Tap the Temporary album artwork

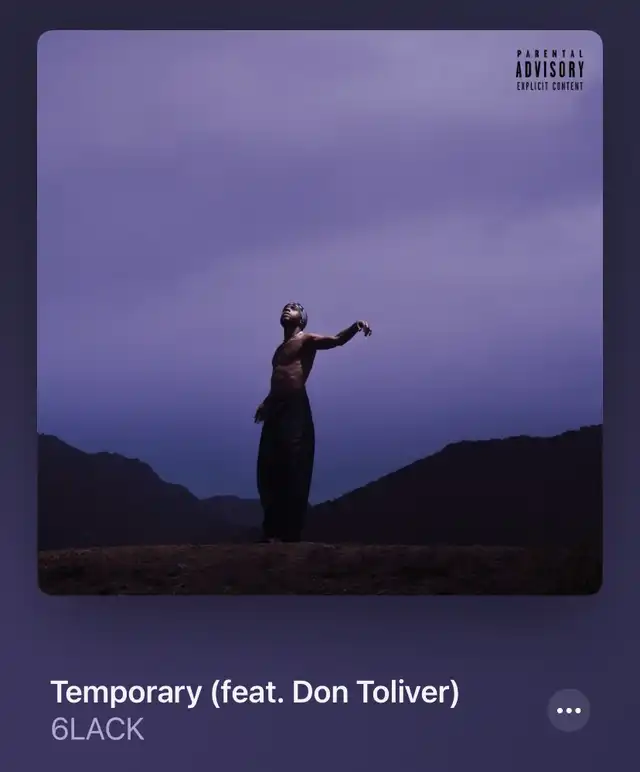coord(320,312)
